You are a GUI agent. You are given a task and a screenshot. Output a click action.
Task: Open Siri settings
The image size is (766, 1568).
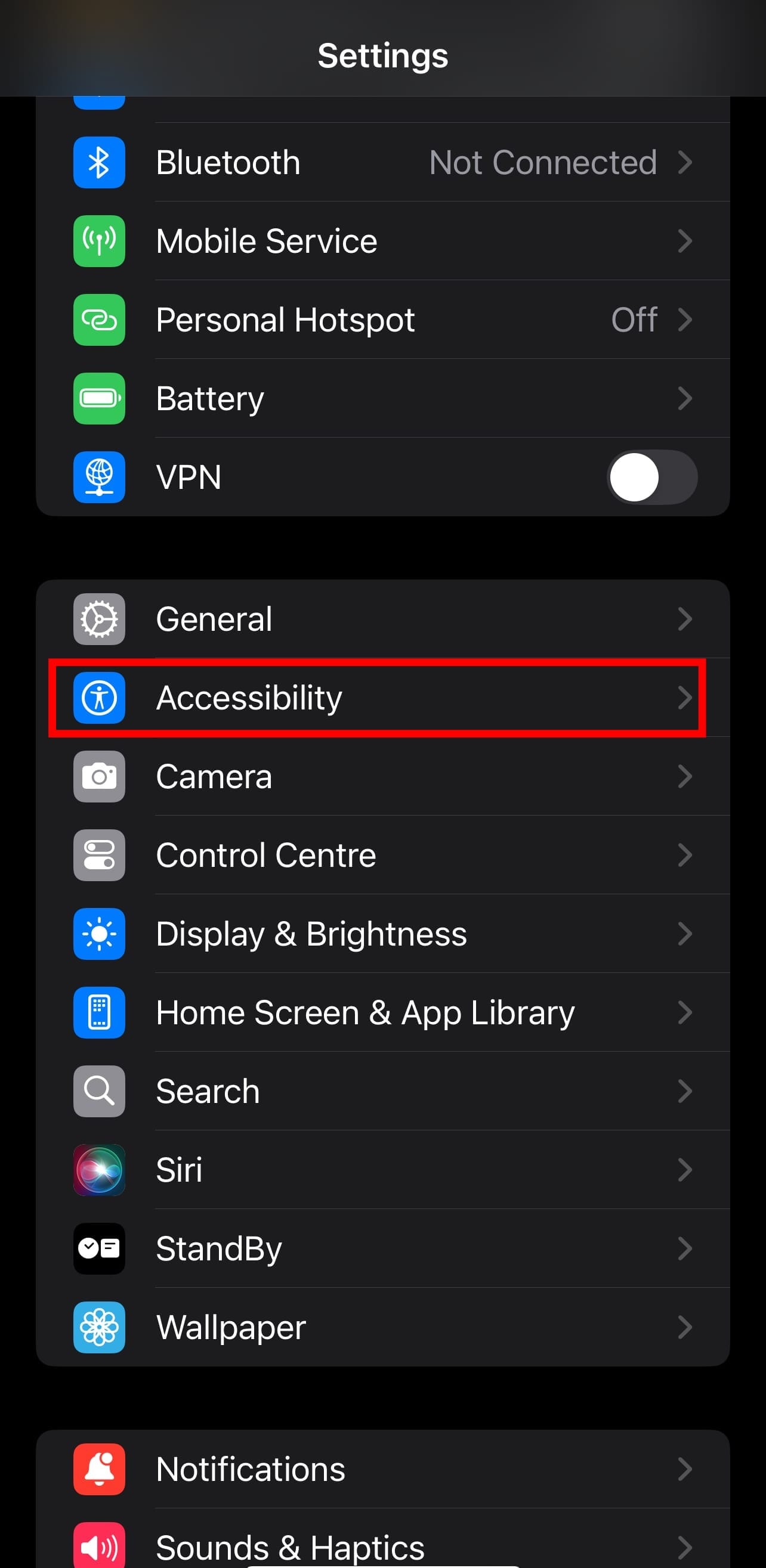click(382, 1170)
